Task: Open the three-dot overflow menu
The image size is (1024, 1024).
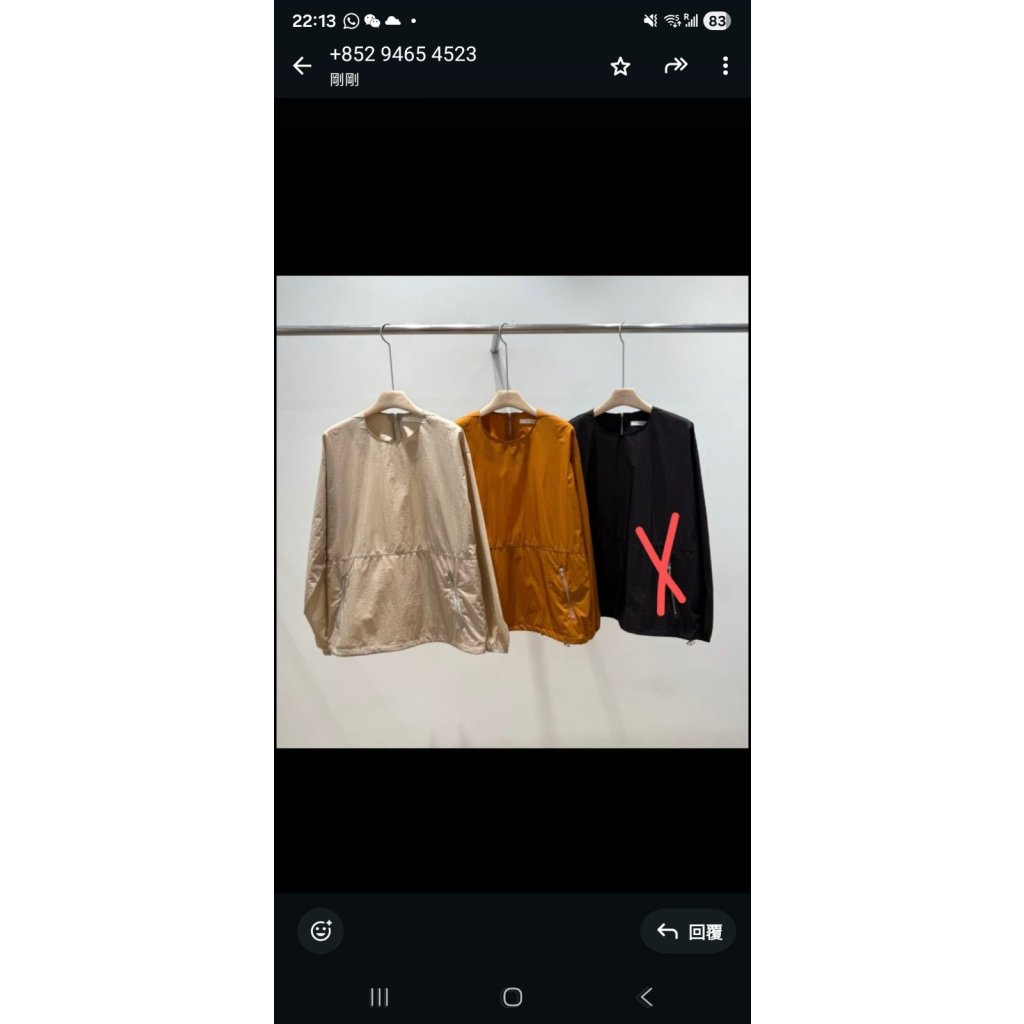Action: 725,66
